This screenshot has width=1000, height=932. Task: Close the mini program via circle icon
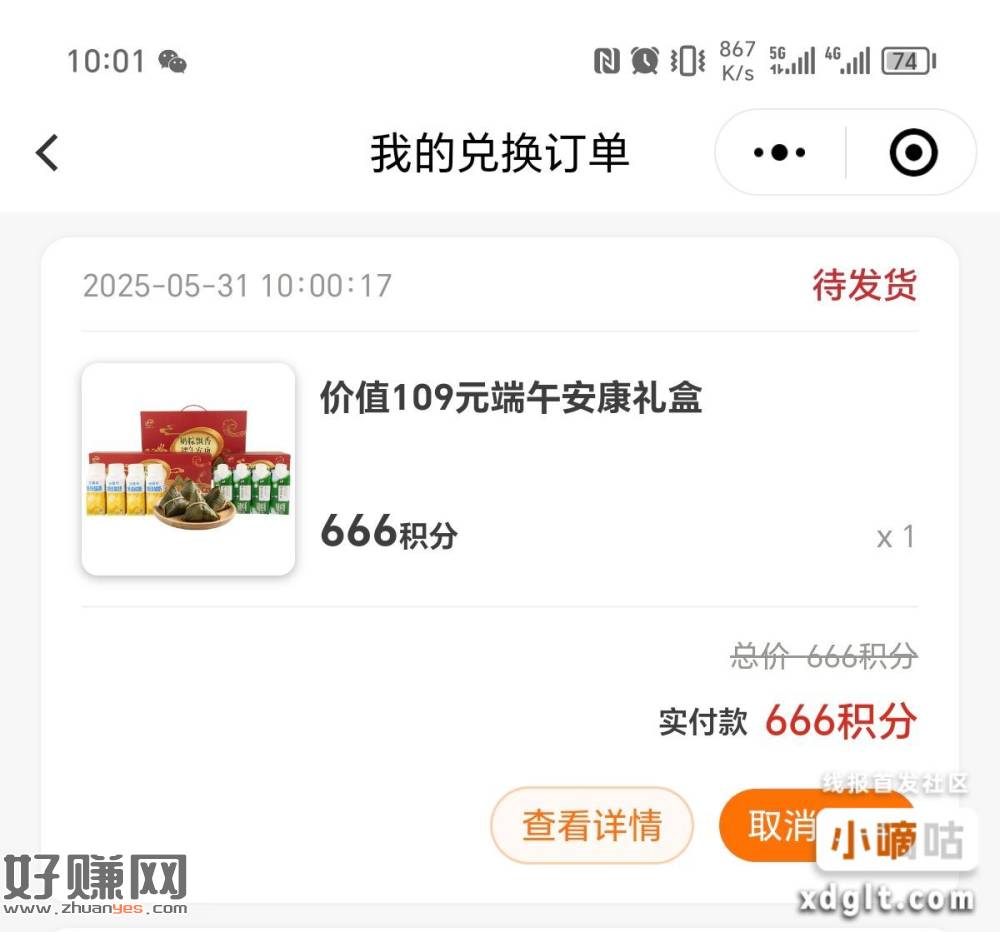tap(913, 153)
